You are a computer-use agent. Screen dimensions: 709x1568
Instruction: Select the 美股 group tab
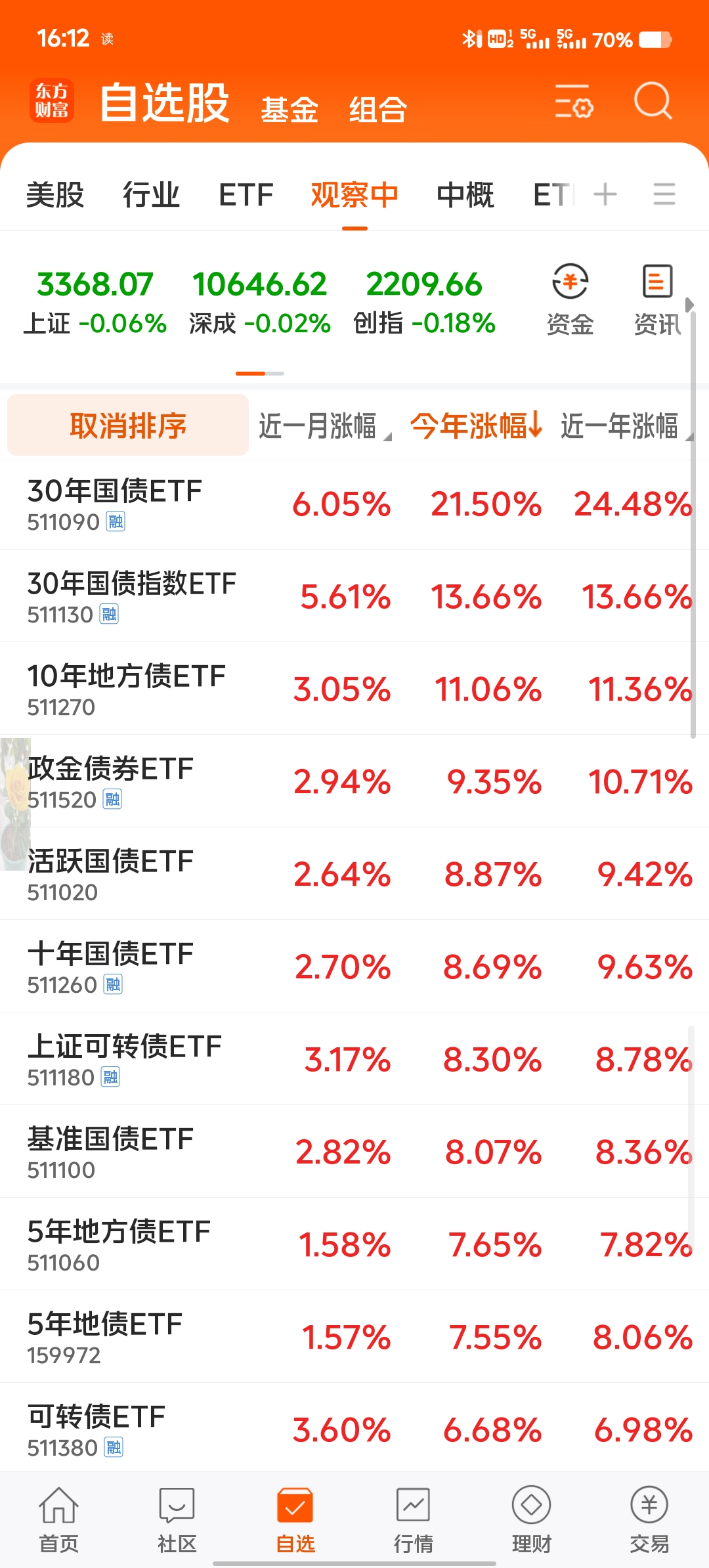55,195
